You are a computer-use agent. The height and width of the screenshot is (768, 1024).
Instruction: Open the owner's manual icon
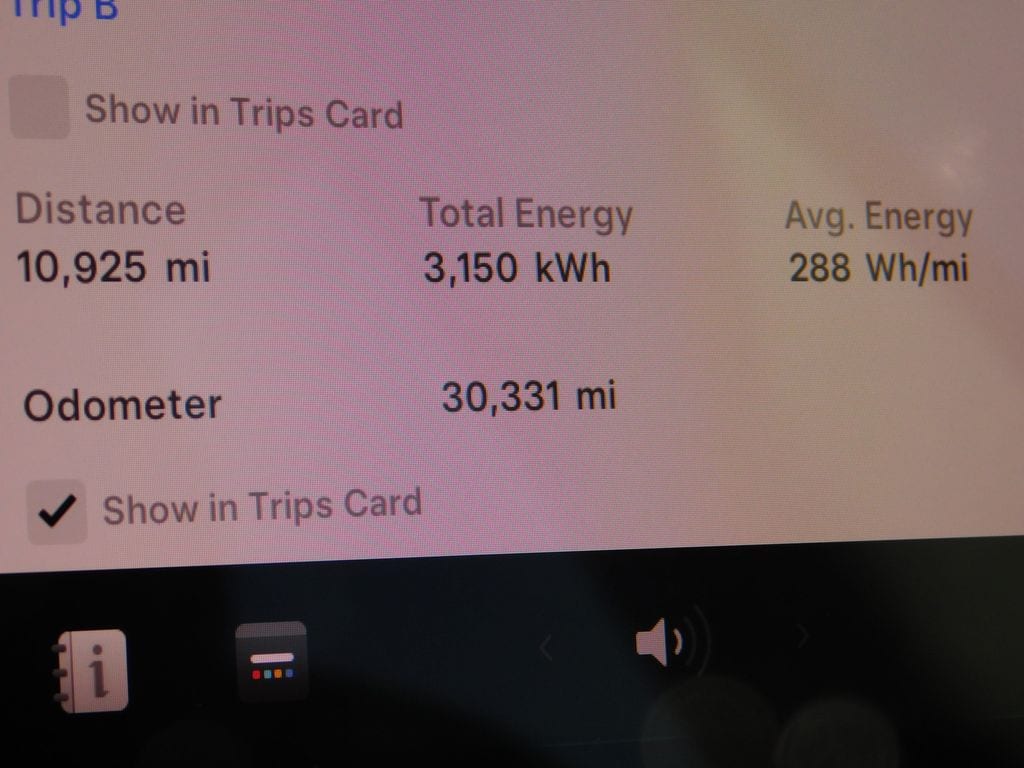[x=91, y=670]
